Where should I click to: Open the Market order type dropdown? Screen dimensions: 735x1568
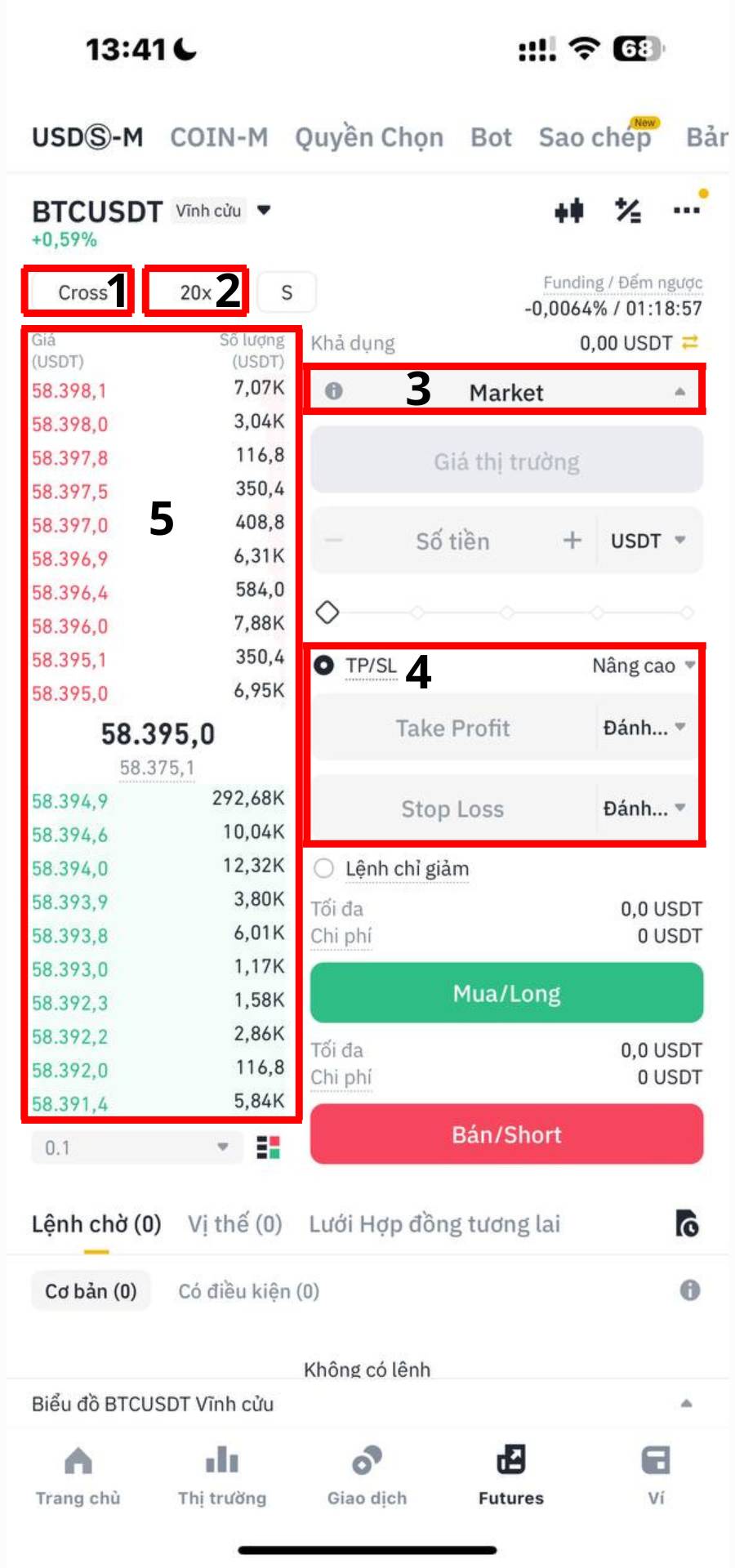(504, 391)
